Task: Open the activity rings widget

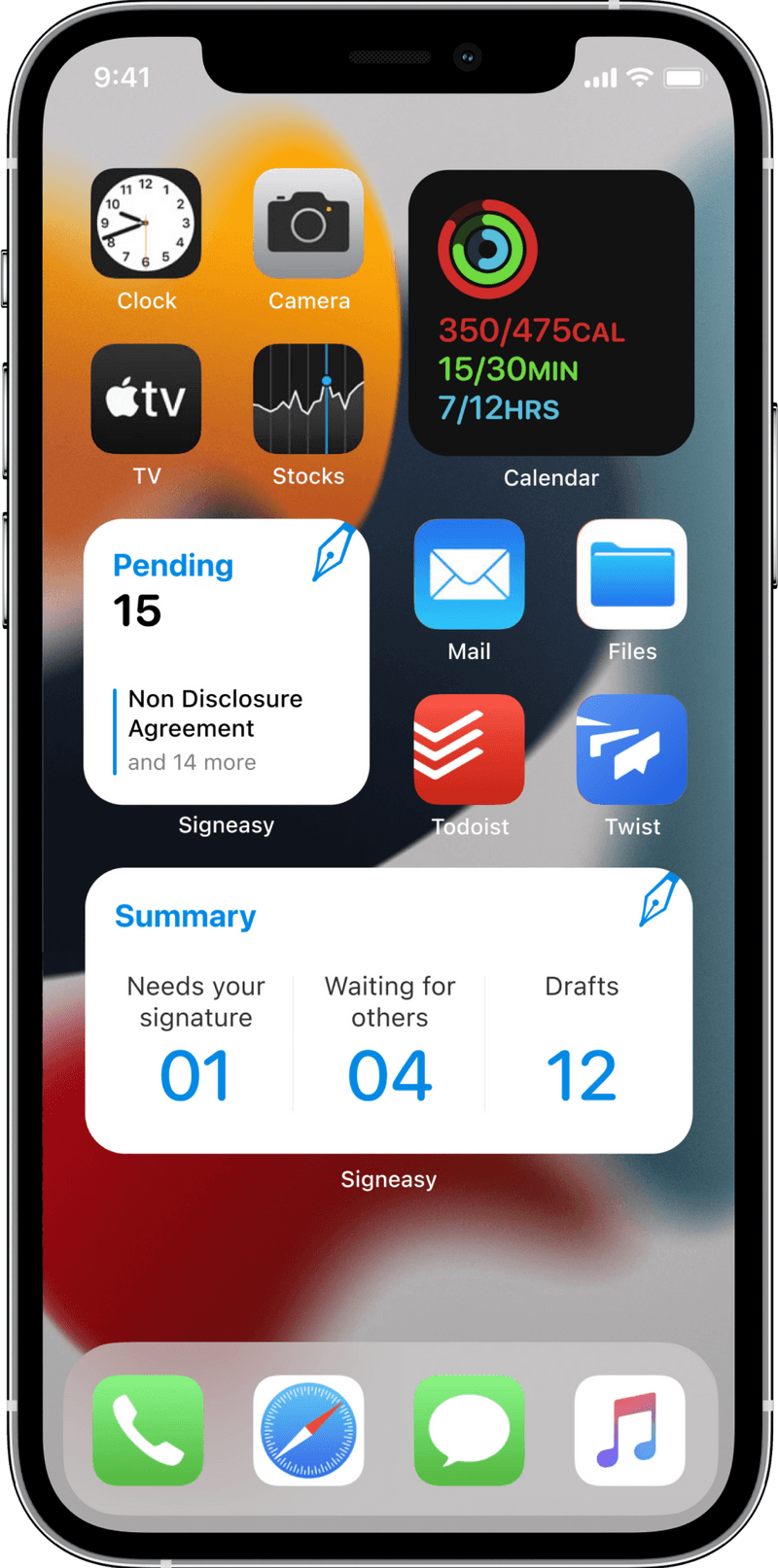Action: pos(550,312)
